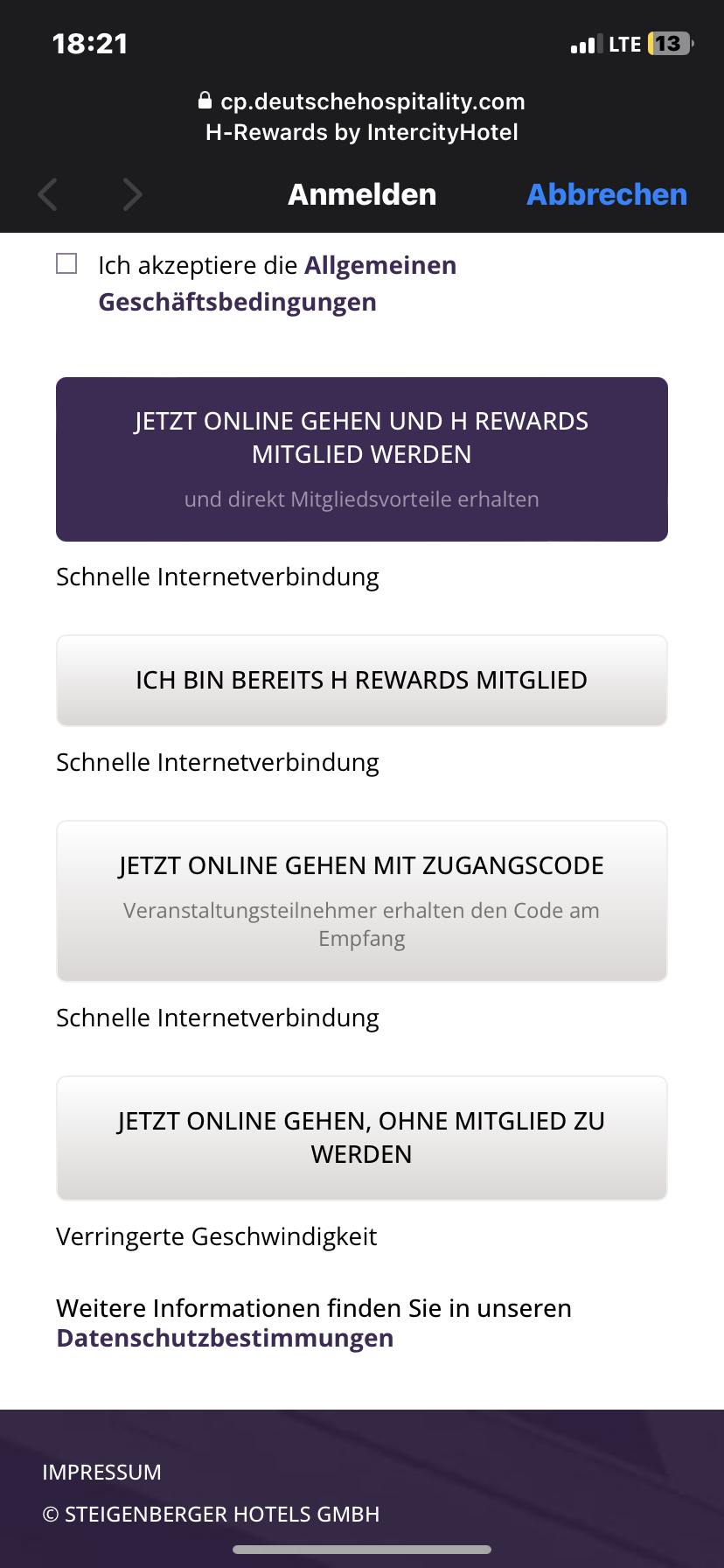
Task: Open the Impressum page
Action: tap(101, 1472)
